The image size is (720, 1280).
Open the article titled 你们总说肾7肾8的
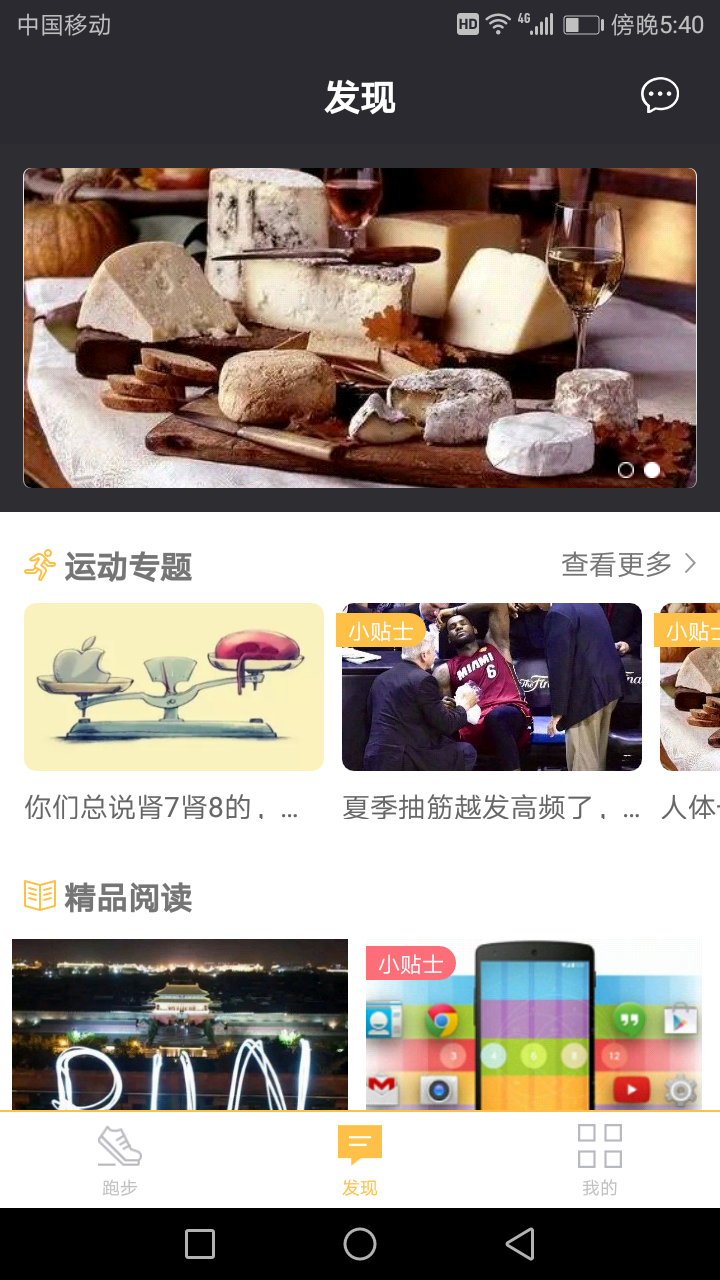[x=173, y=687]
